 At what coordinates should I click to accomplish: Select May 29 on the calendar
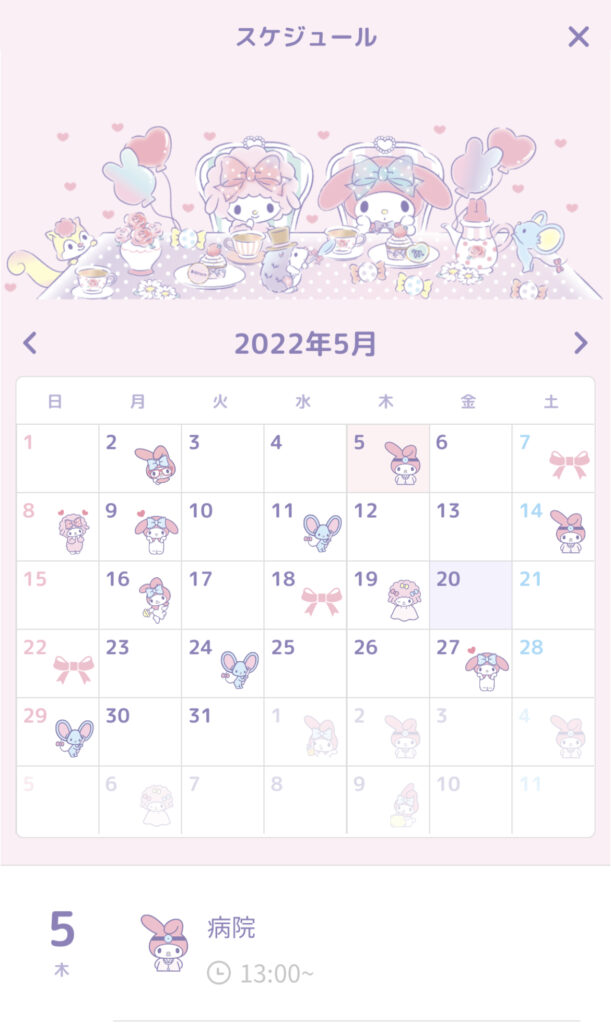coord(57,732)
